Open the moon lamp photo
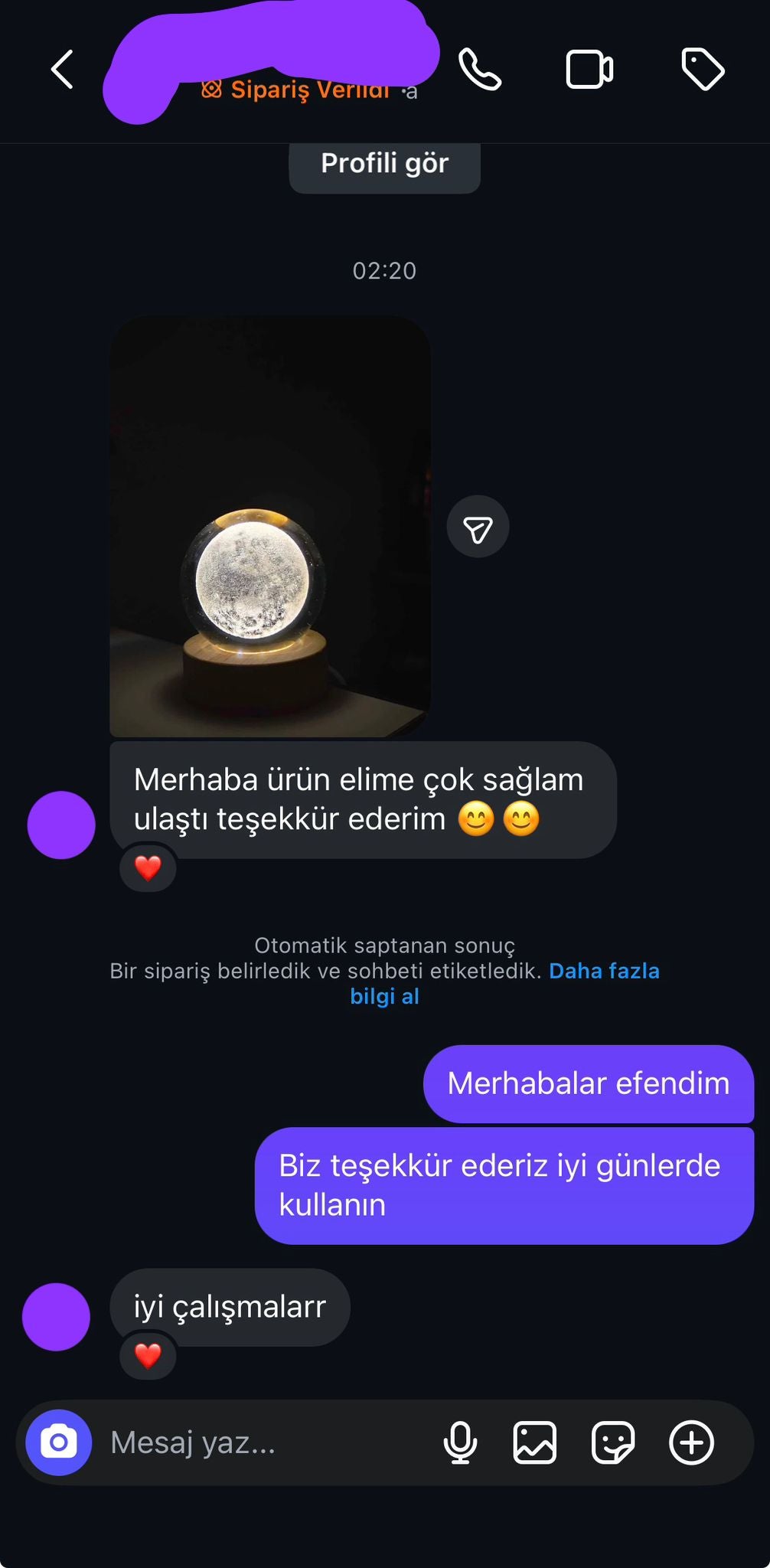This screenshot has width=770, height=1568. (270, 527)
